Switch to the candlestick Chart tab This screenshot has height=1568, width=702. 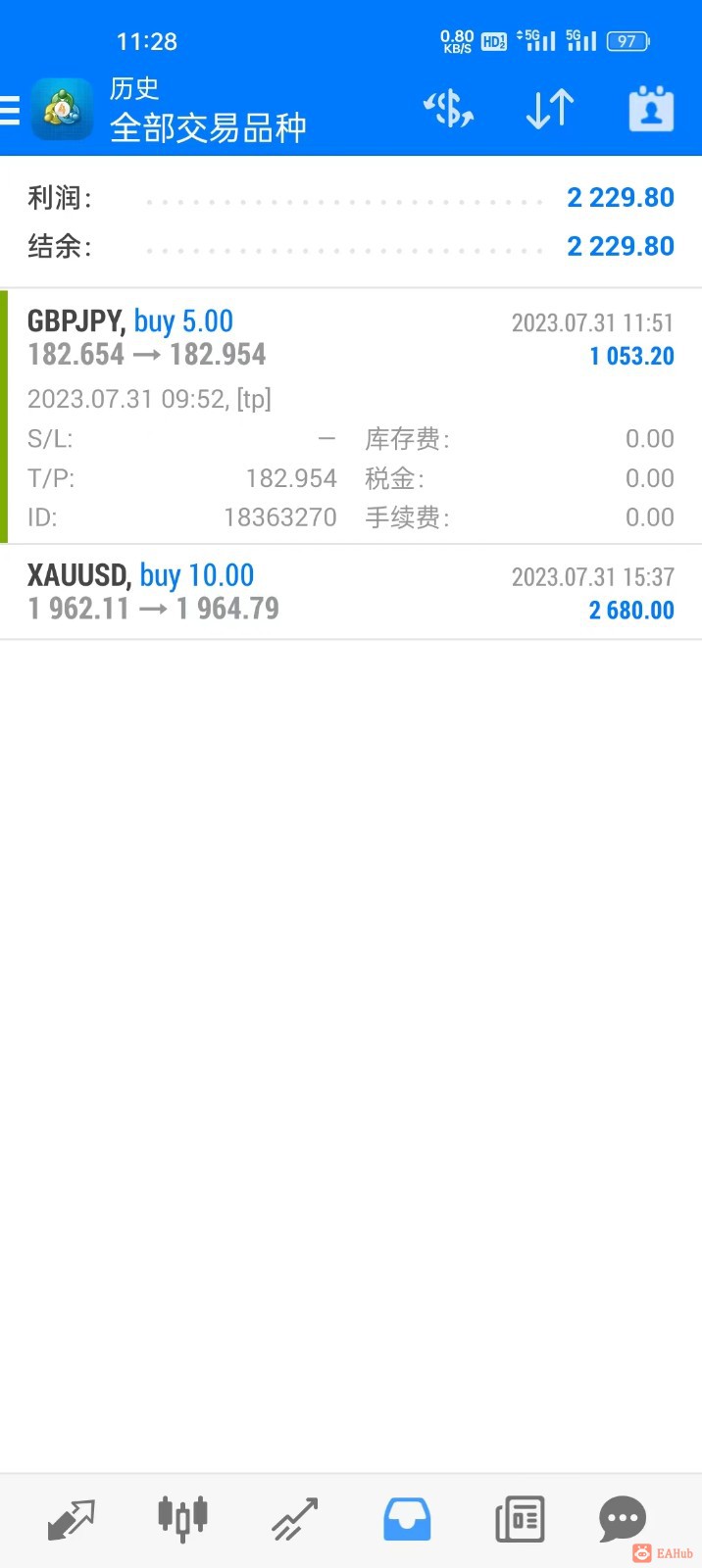182,1519
